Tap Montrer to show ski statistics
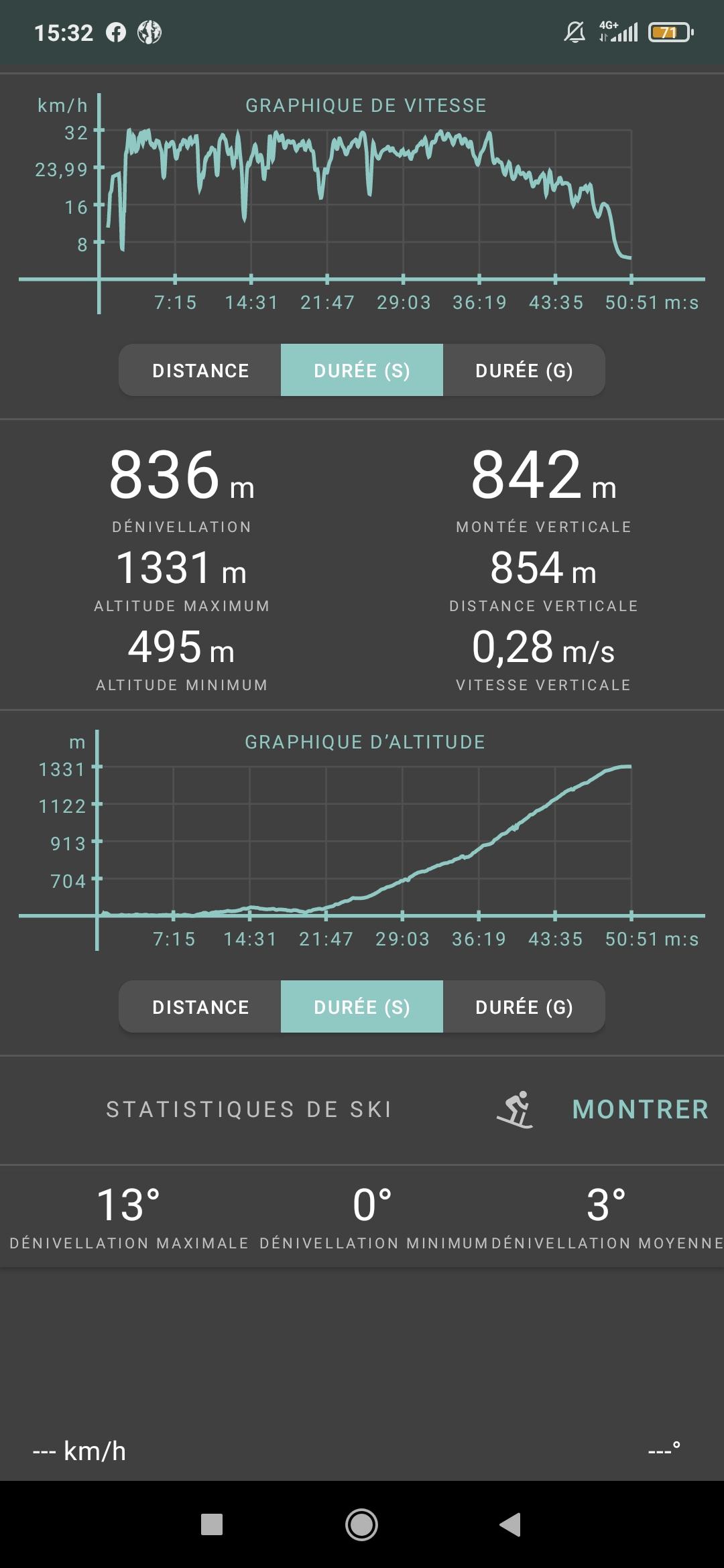The width and height of the screenshot is (724, 1568). coord(640,1110)
